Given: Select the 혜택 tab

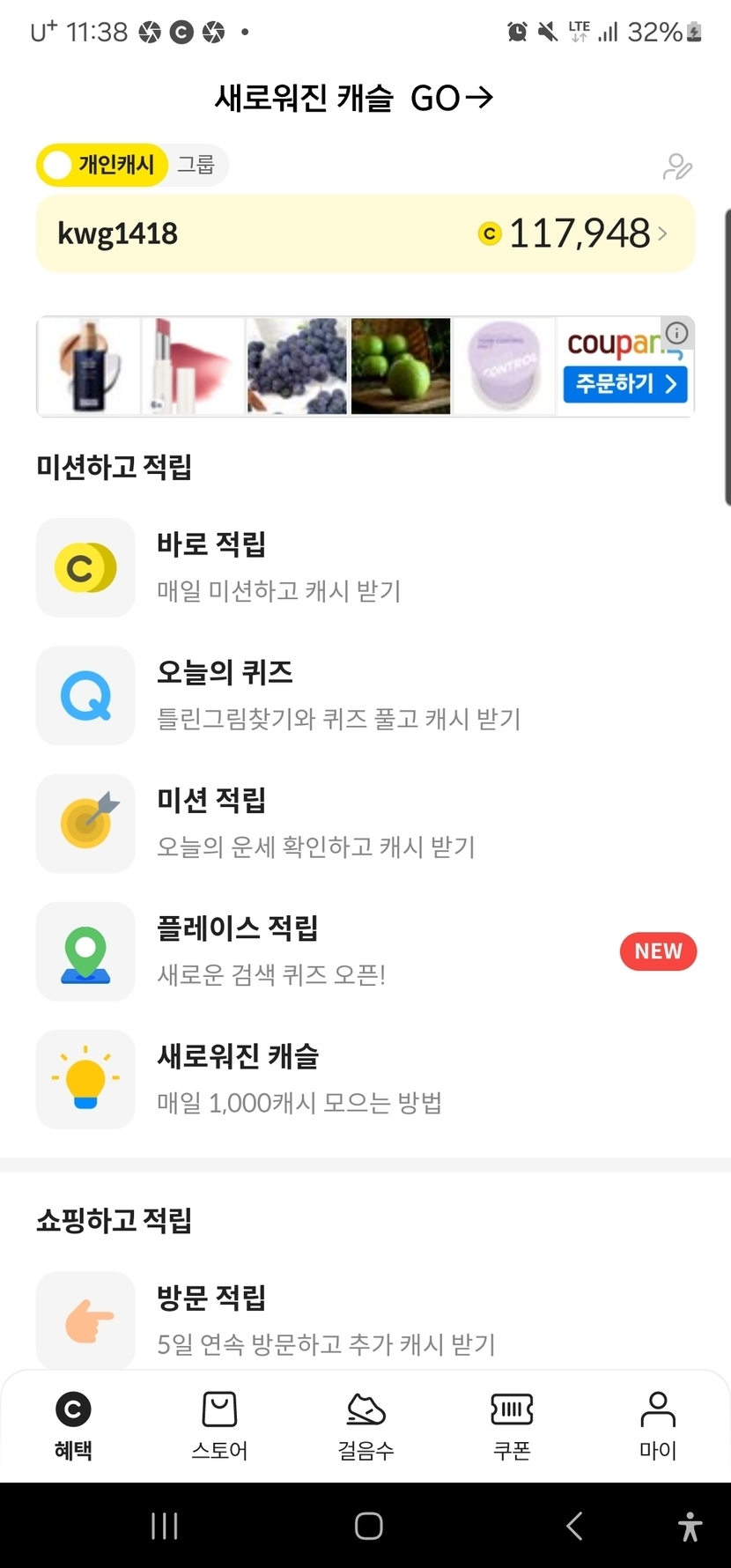Looking at the screenshot, I should (x=73, y=1425).
